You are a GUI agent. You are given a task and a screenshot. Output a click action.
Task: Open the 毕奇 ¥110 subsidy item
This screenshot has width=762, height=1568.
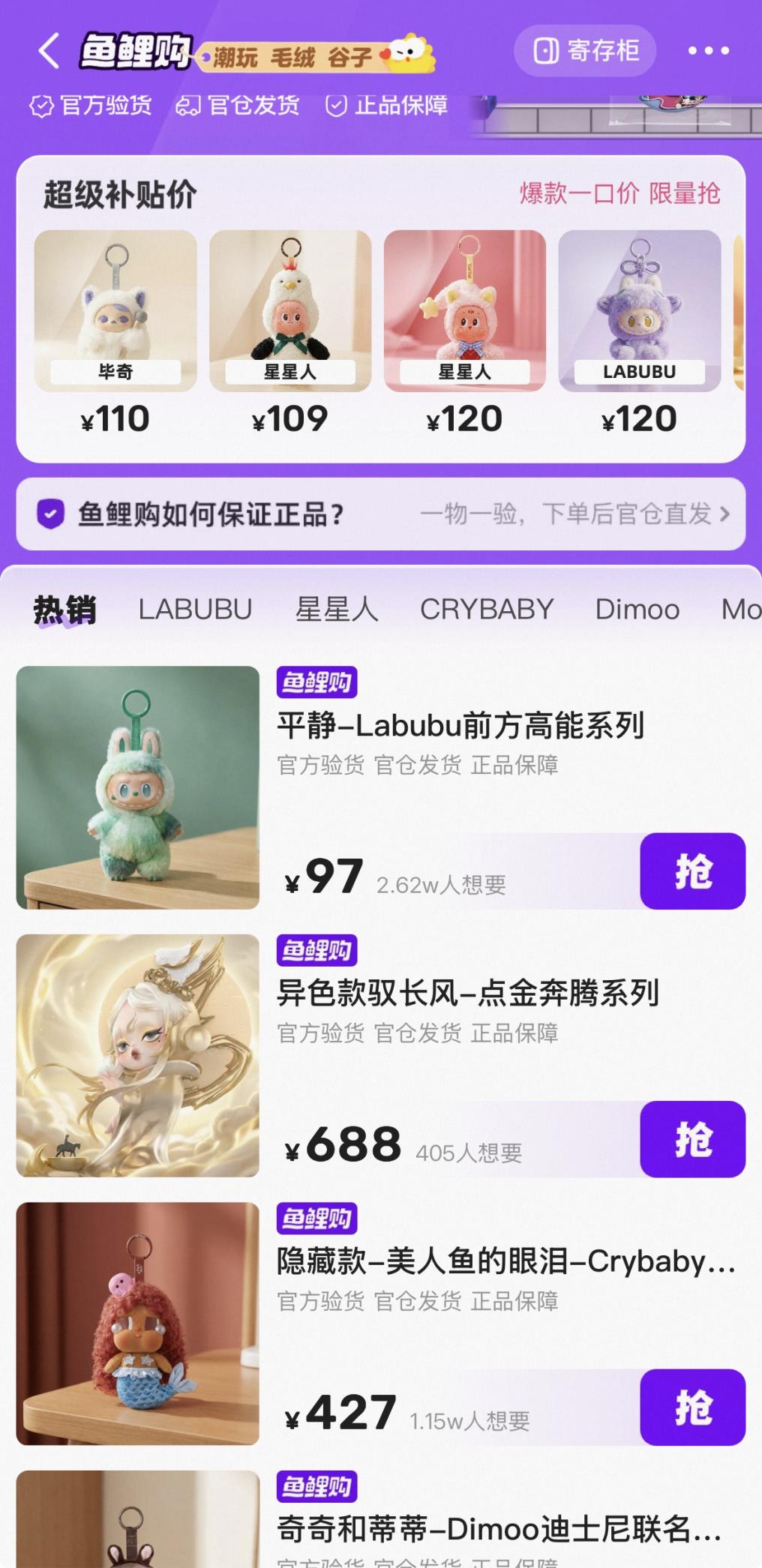coord(115,310)
